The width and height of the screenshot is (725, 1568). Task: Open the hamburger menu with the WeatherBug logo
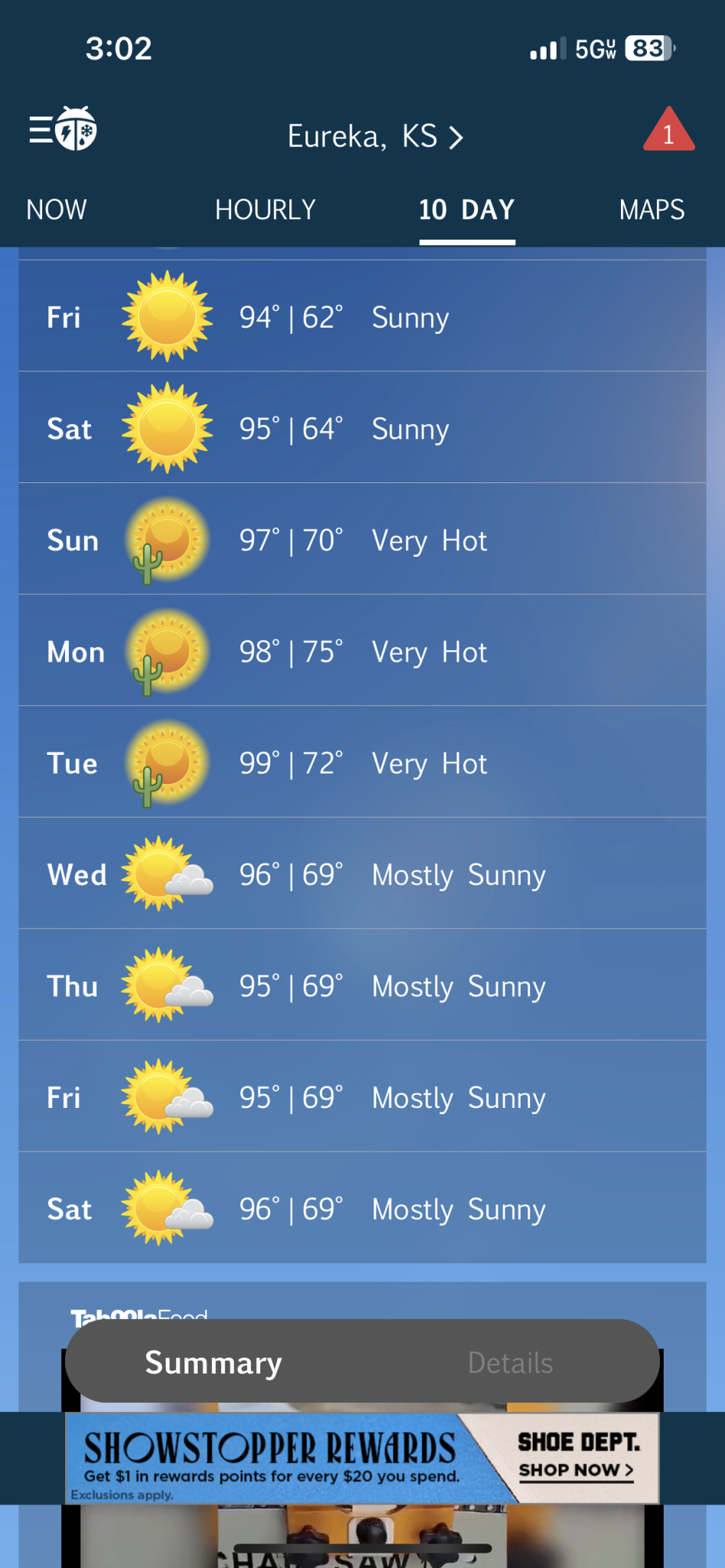[63, 129]
